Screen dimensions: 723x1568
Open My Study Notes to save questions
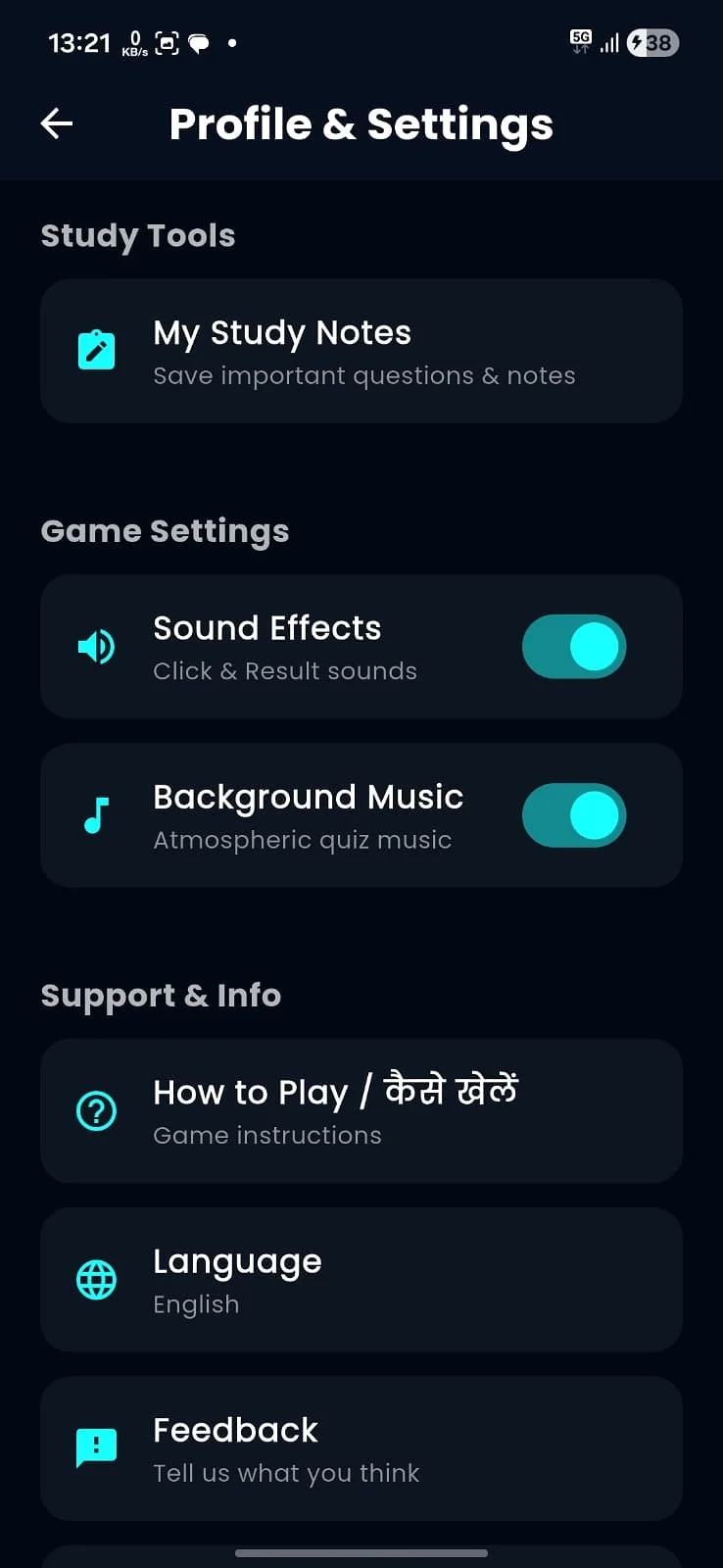point(361,350)
